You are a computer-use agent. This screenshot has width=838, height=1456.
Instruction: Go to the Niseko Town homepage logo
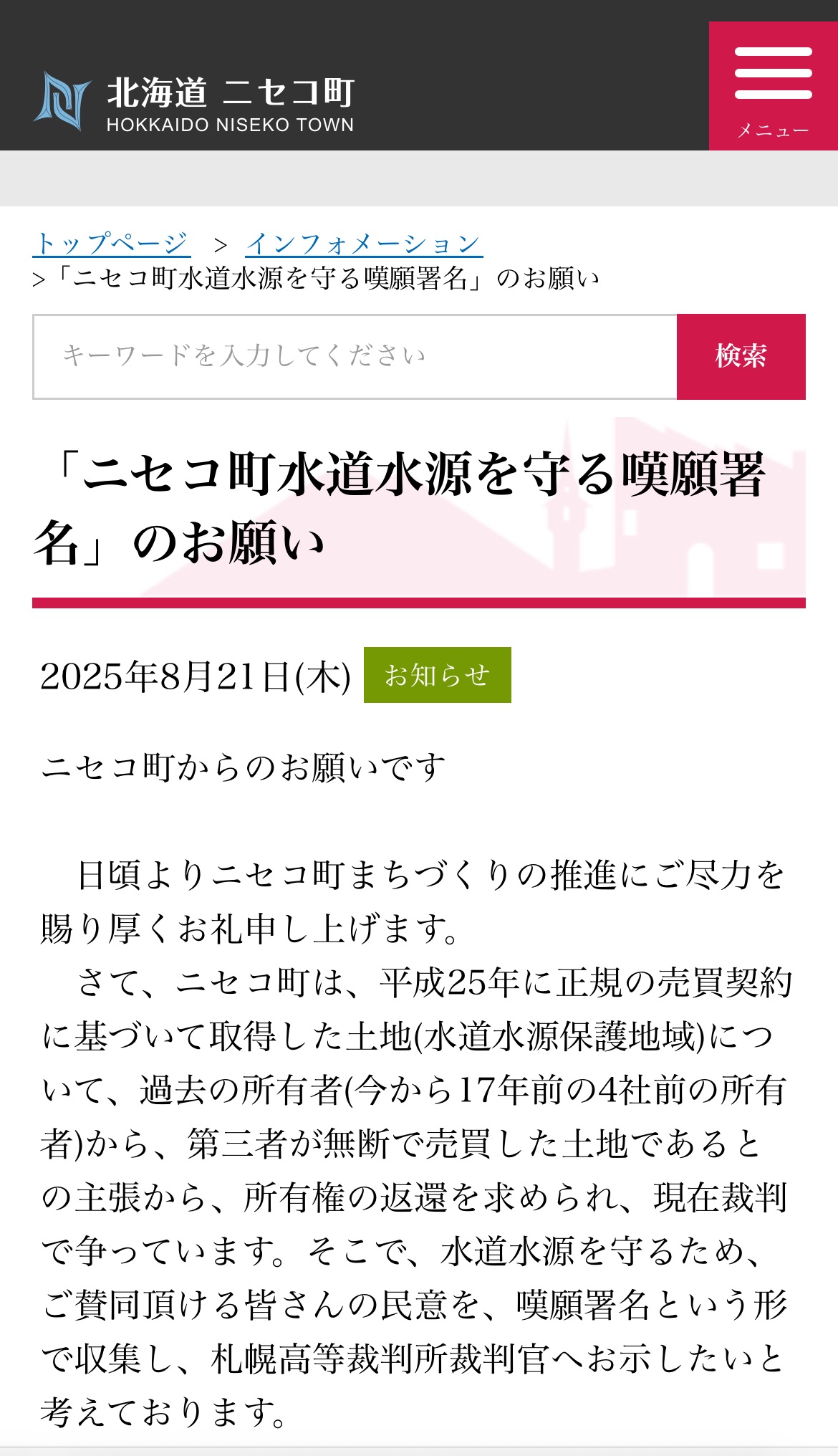[194, 102]
